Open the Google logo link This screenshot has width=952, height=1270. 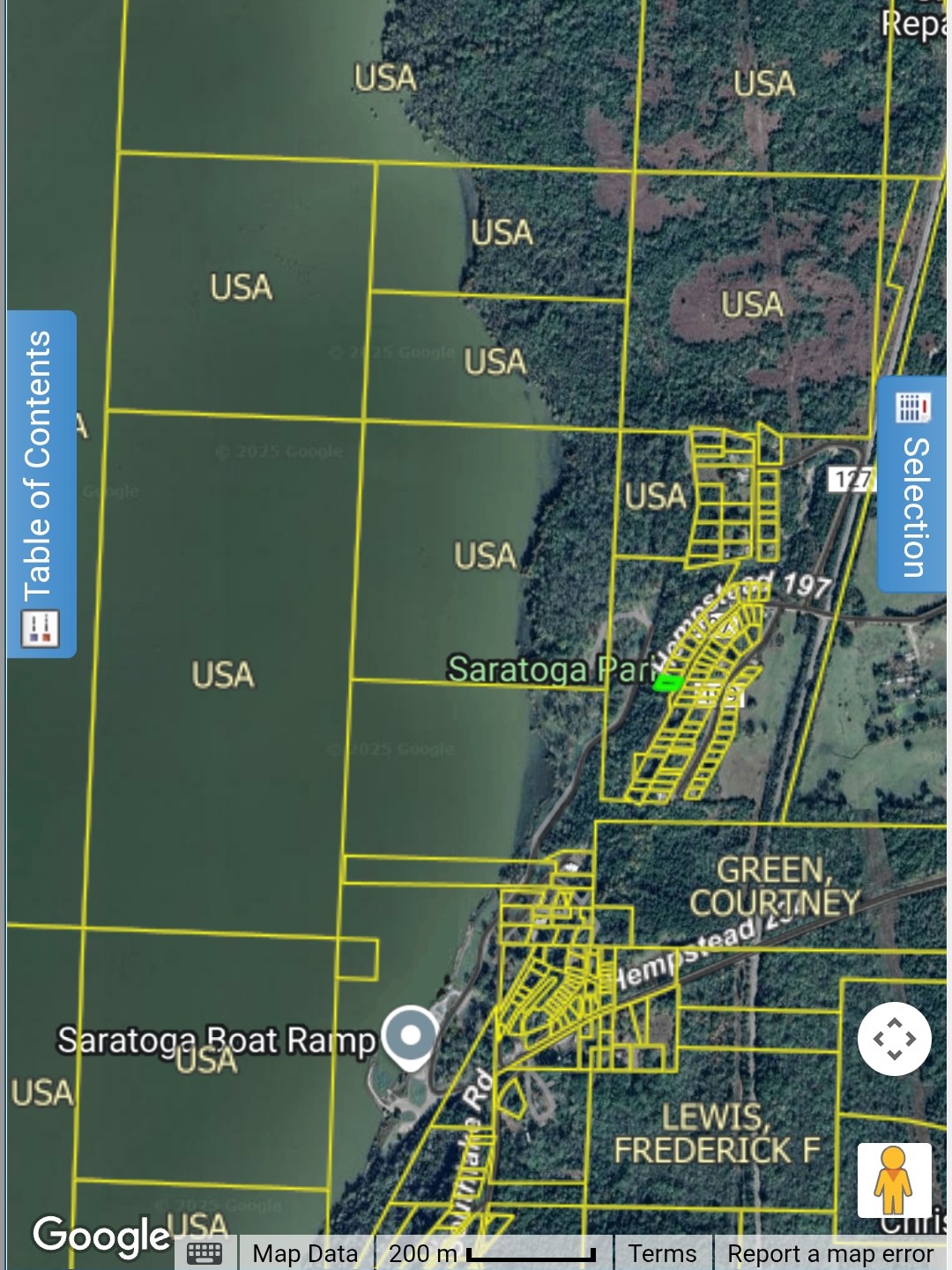pyautogui.click(x=100, y=1235)
